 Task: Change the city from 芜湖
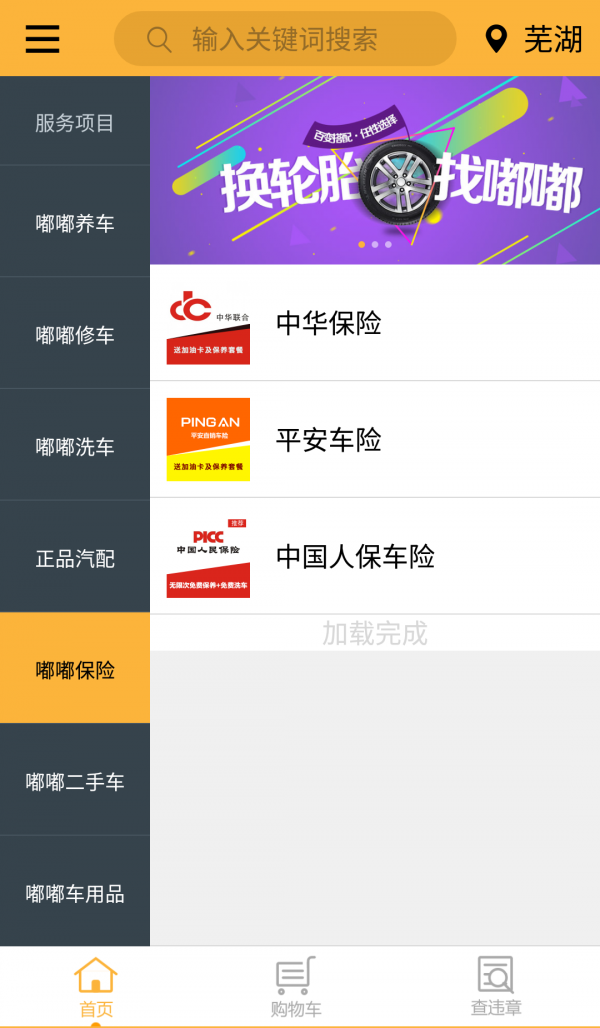(x=534, y=39)
